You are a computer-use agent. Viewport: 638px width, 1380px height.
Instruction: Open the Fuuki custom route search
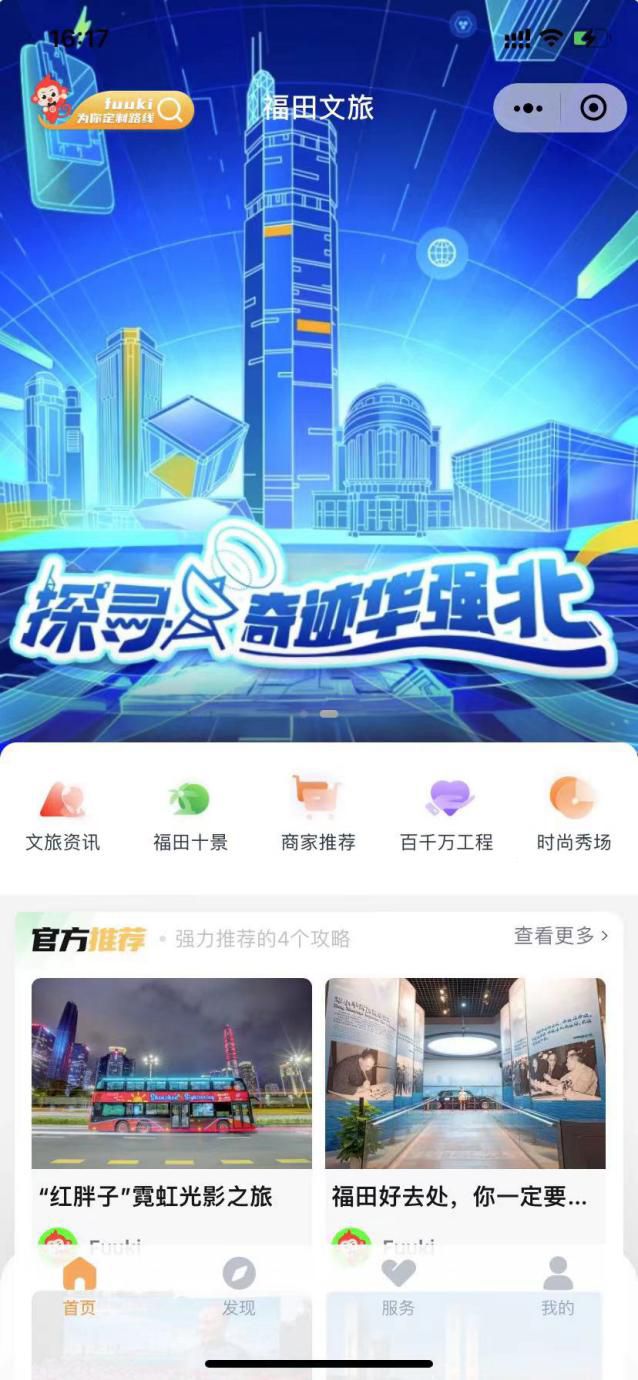tap(117, 109)
